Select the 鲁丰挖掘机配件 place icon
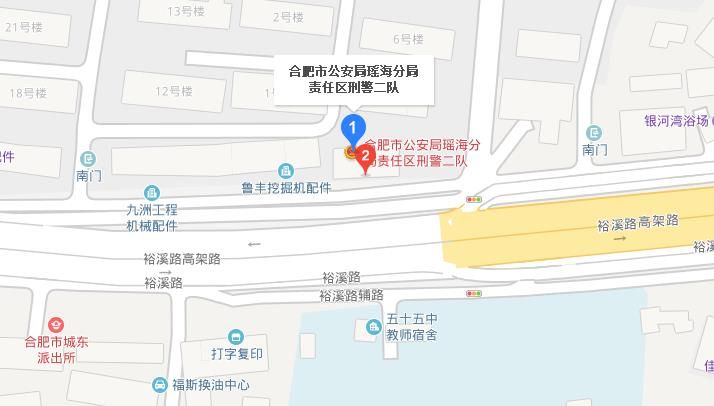The image size is (714, 406). pos(286,171)
